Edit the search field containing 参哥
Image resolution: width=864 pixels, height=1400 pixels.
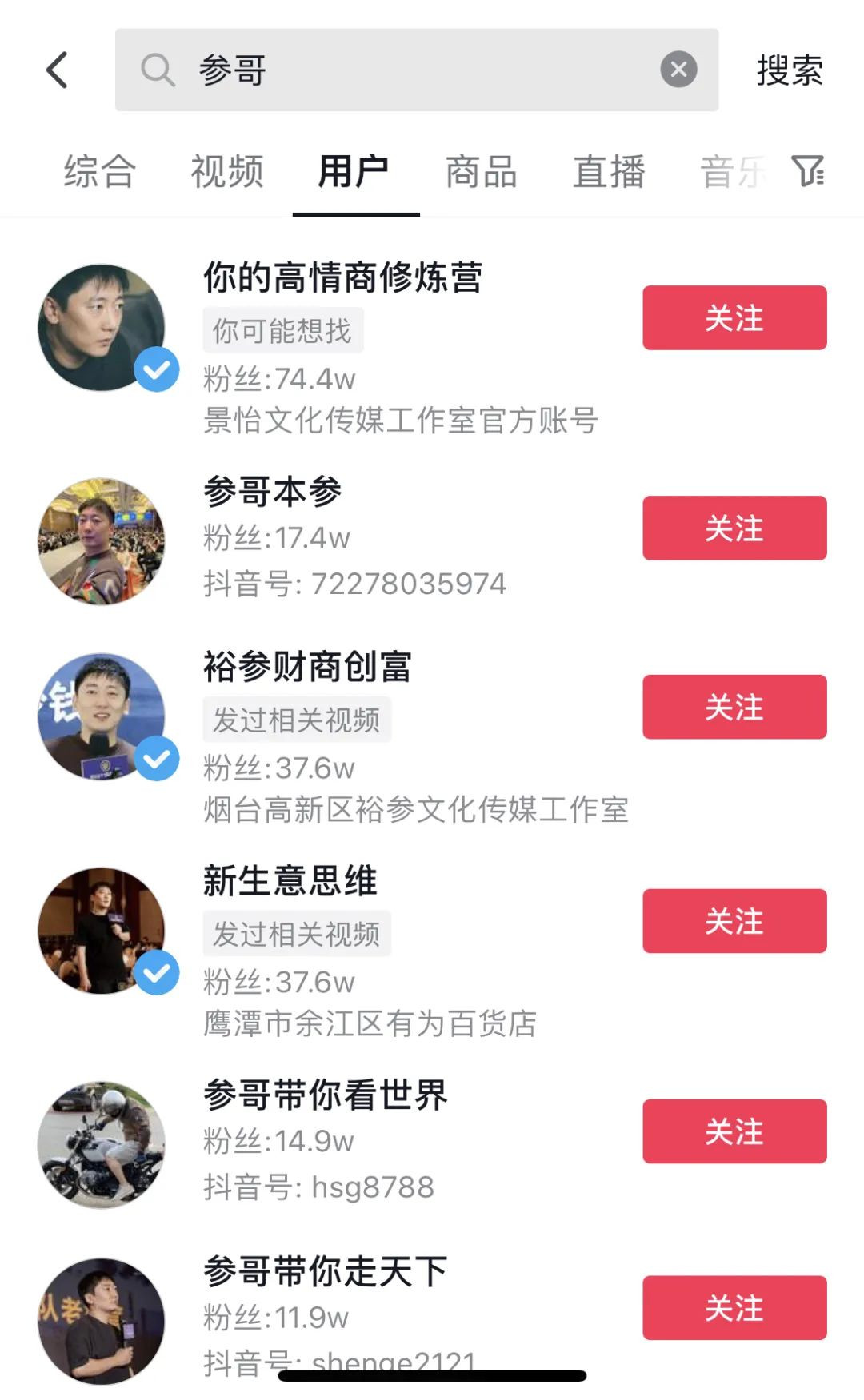coord(416,70)
